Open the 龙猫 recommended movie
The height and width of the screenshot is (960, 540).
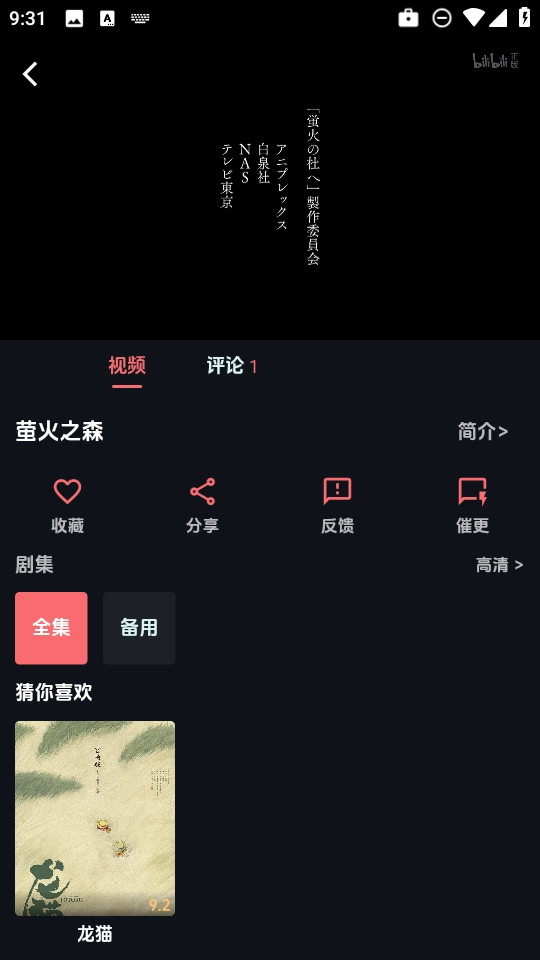point(95,832)
